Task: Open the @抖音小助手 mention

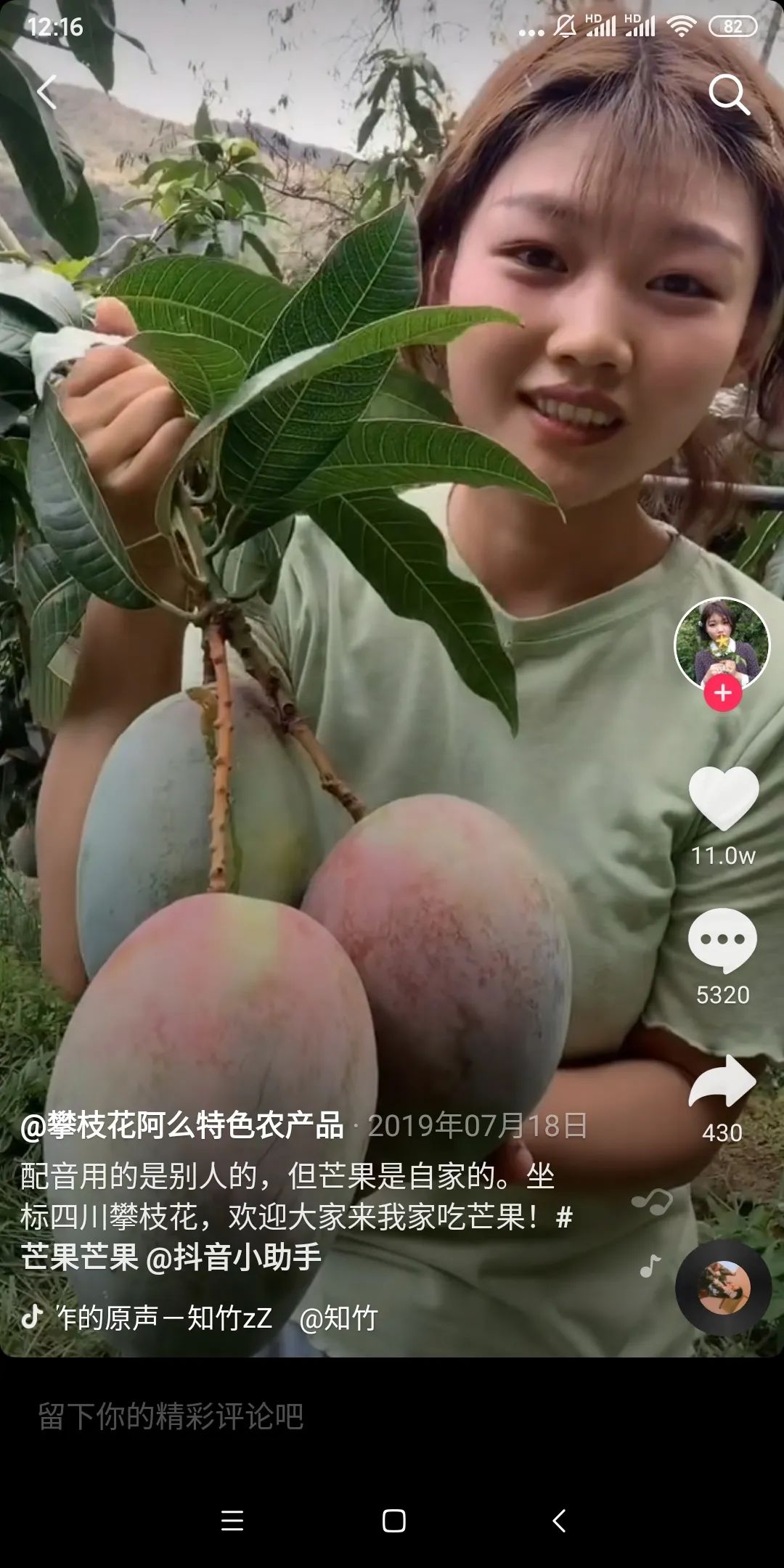Action: point(234,1257)
